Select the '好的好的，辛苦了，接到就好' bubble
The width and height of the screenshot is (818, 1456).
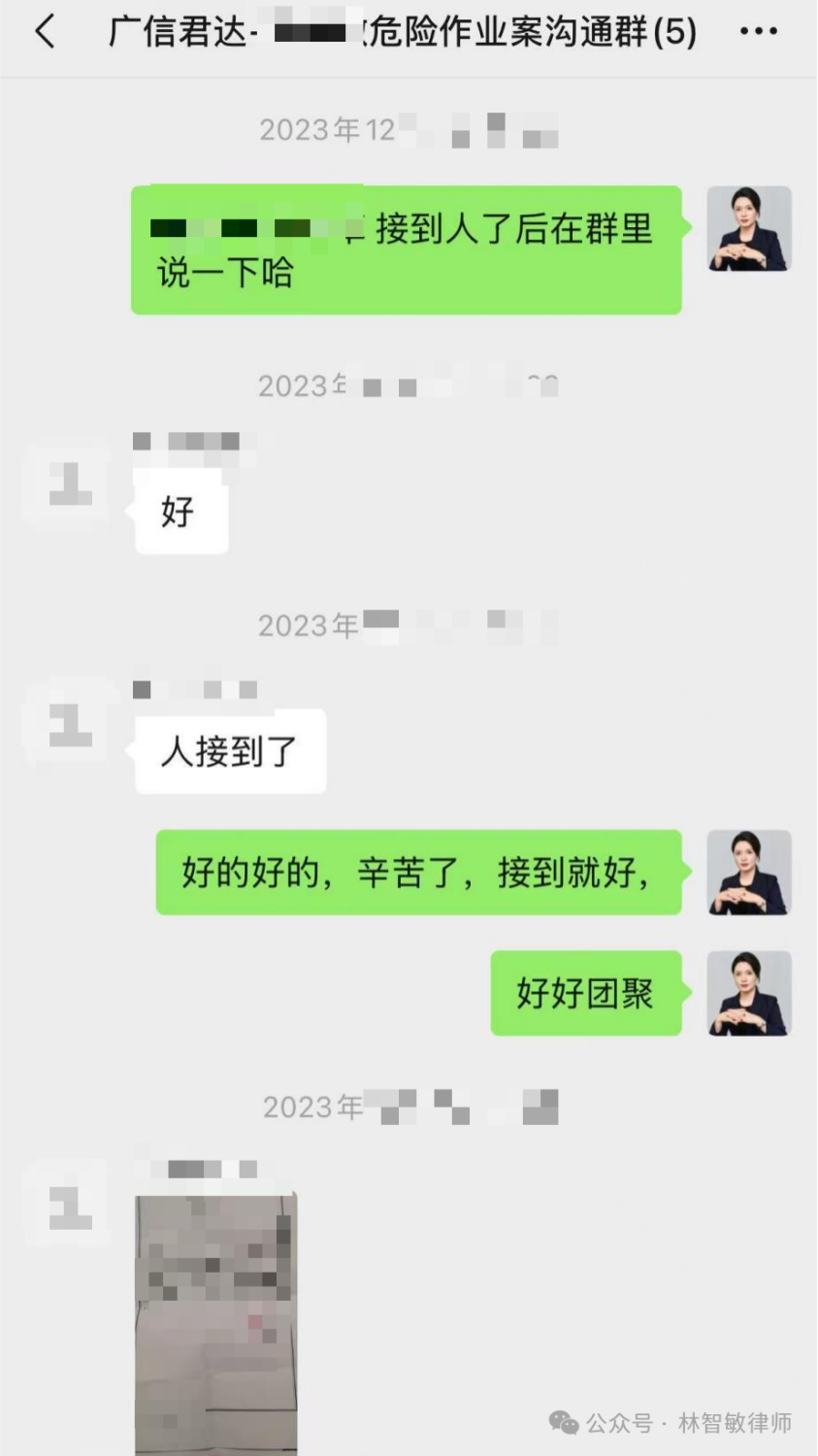click(417, 872)
